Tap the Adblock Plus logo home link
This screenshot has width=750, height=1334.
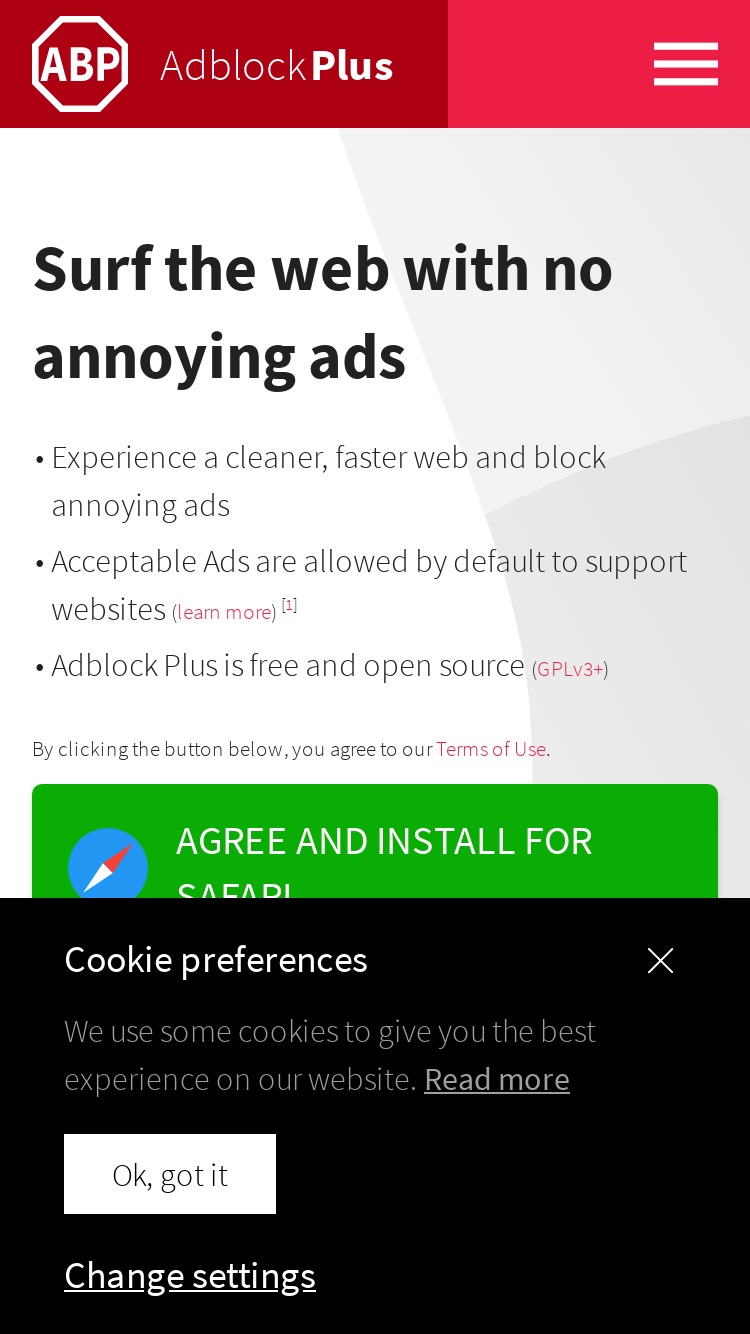point(213,64)
